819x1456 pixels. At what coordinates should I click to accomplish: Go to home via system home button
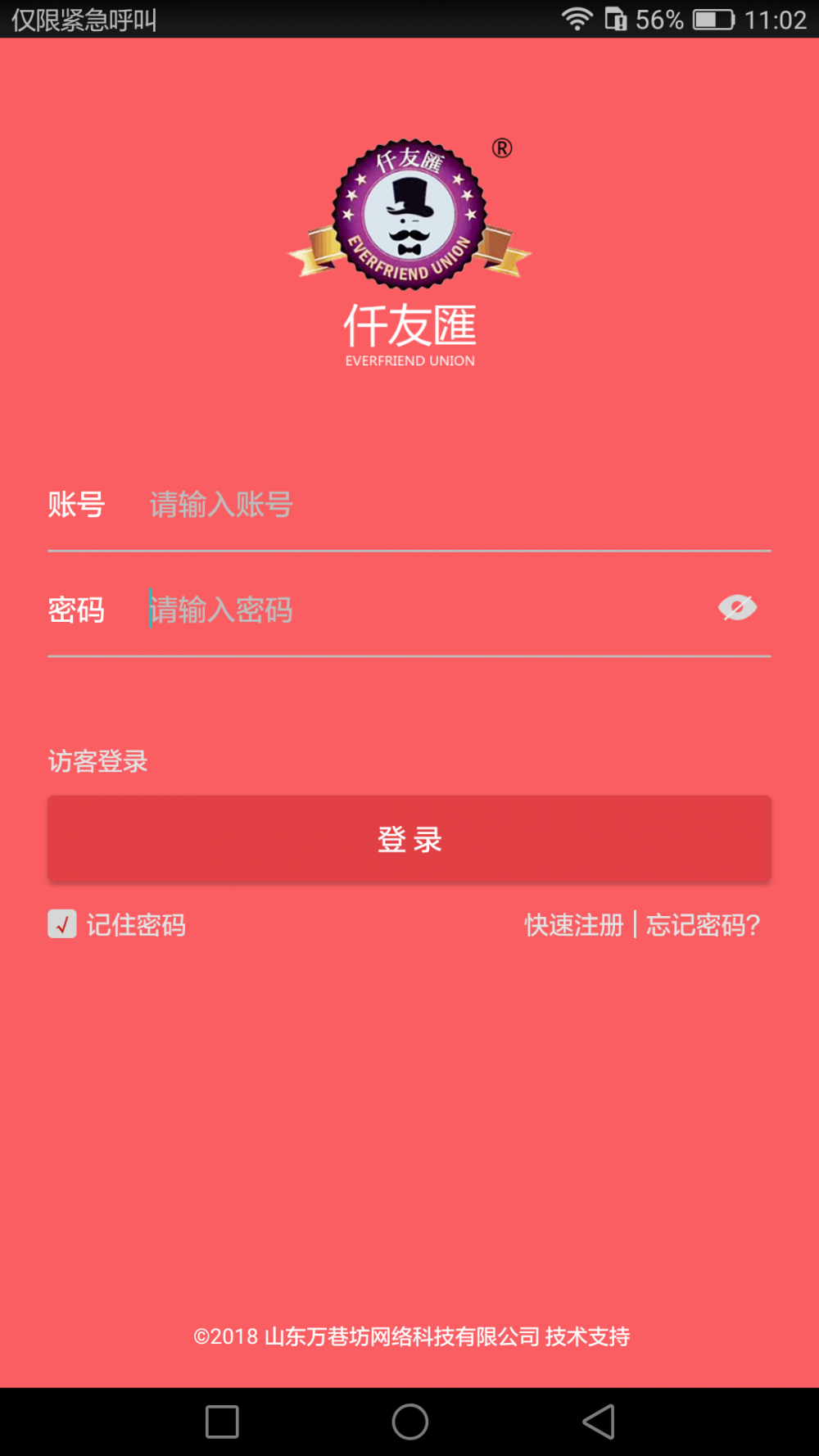click(410, 1422)
